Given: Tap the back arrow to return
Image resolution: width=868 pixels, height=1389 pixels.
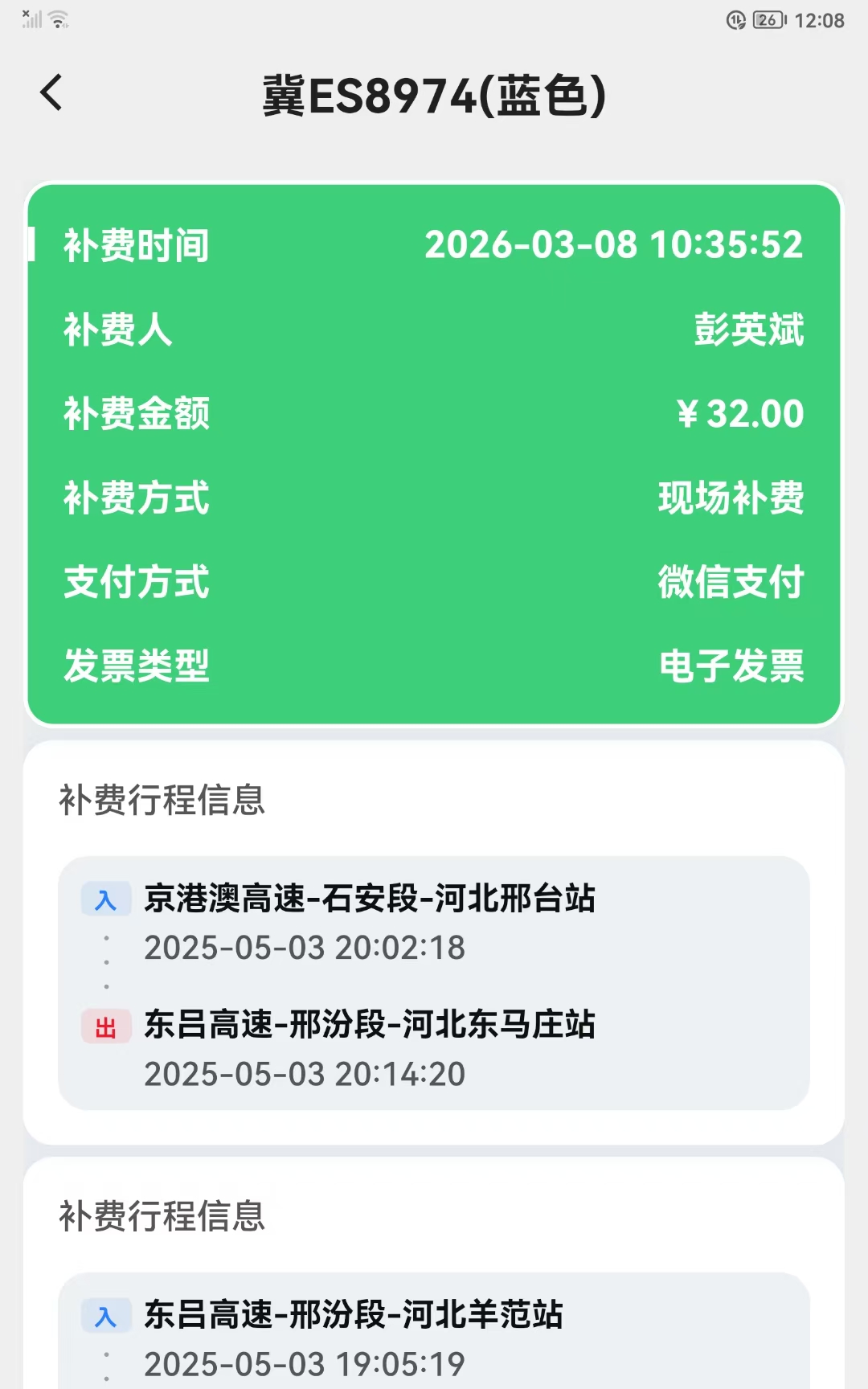Looking at the screenshot, I should 51,92.
